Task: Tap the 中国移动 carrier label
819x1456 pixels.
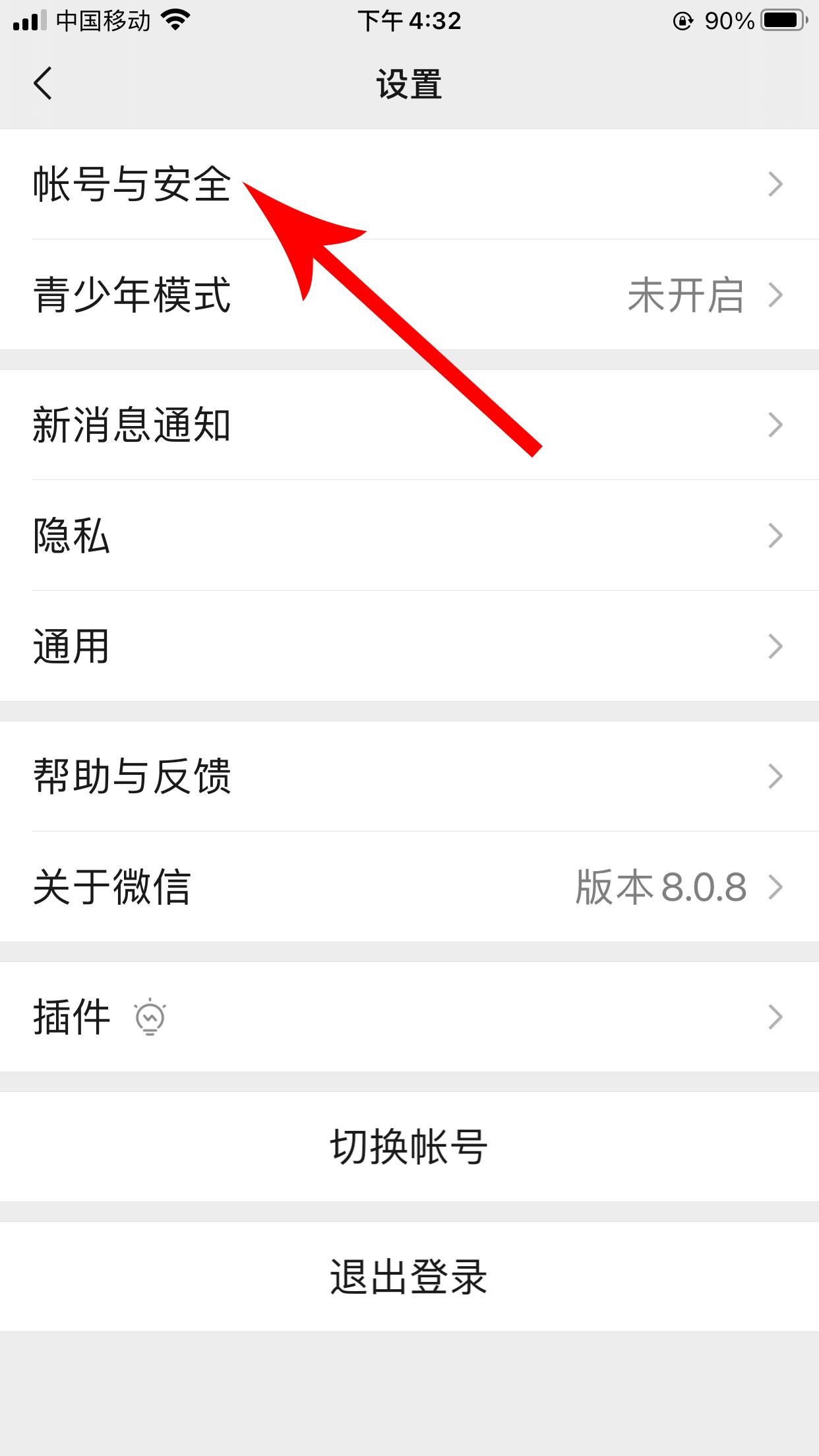Action: pyautogui.click(x=102, y=20)
